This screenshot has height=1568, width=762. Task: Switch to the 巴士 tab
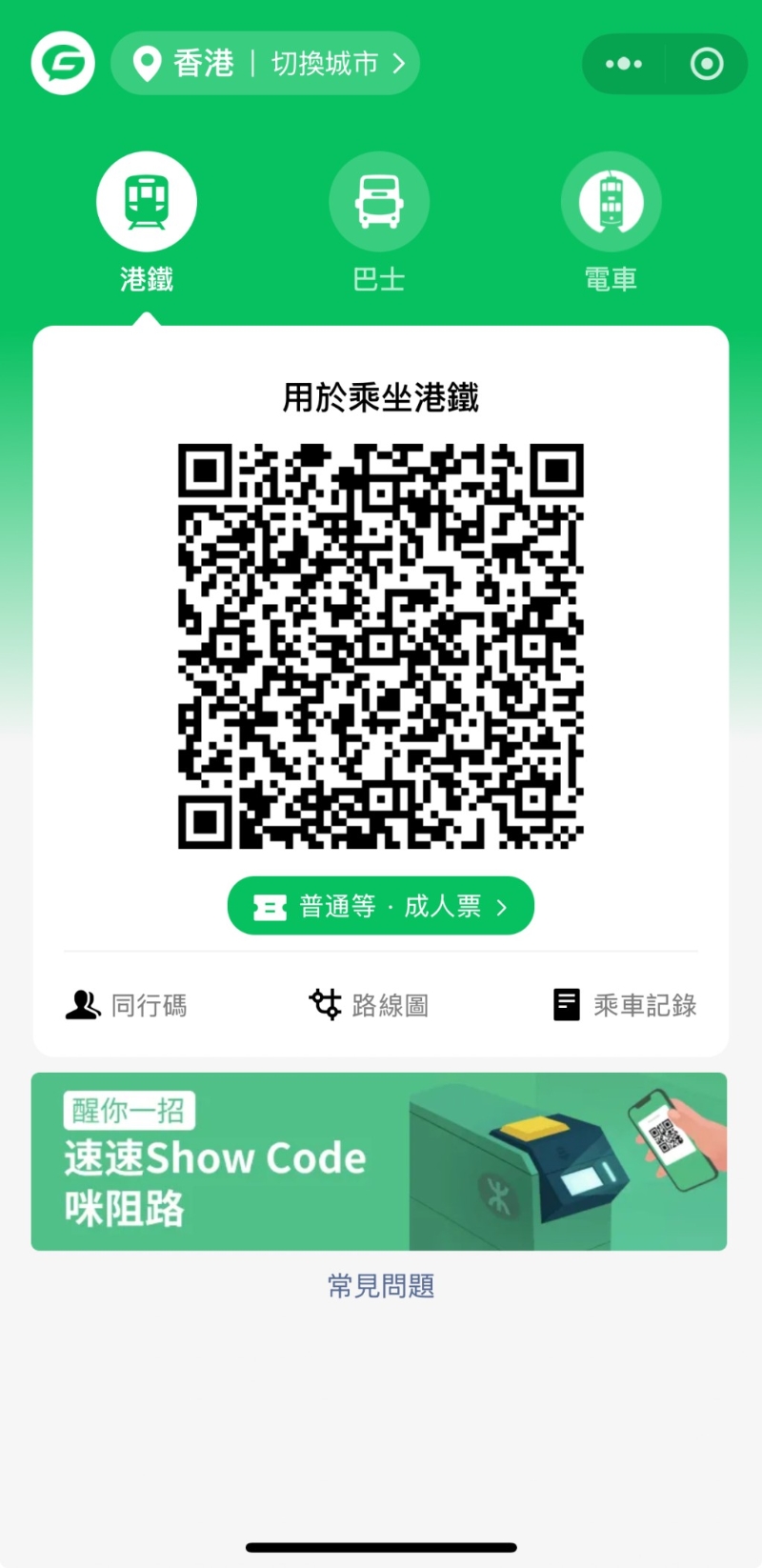[x=379, y=219]
